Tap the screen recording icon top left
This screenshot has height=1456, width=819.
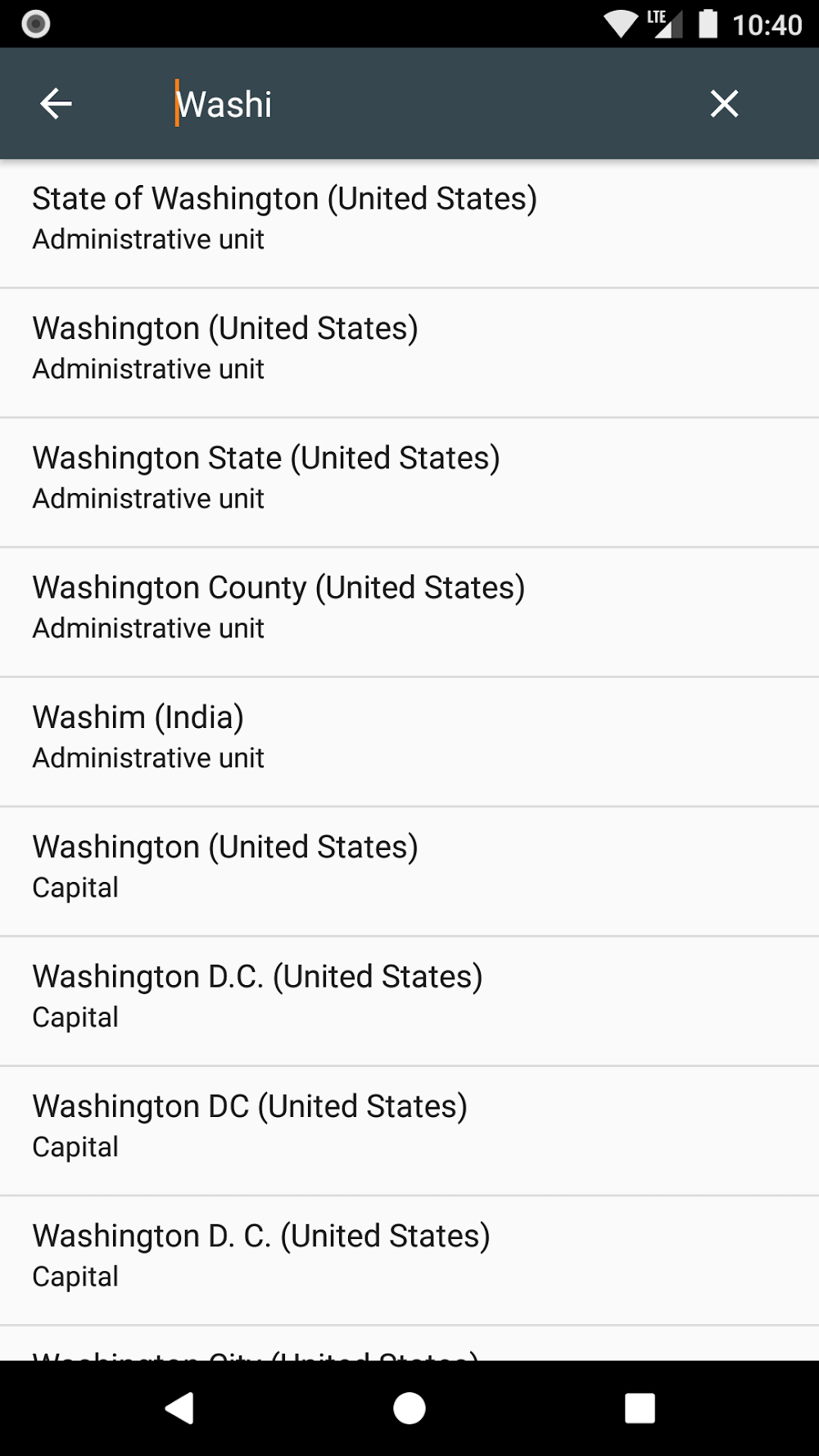click(34, 23)
